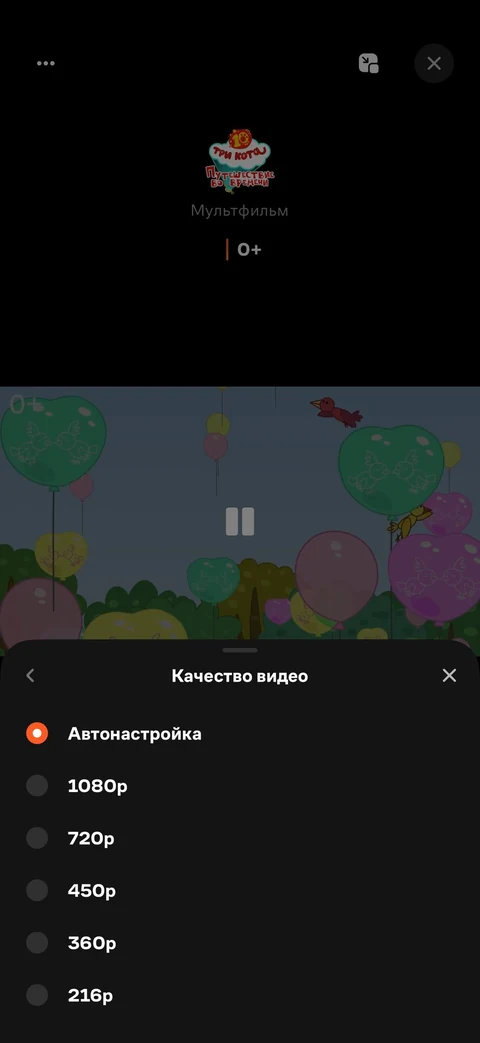The height and width of the screenshot is (1043, 480).
Task: Close the Качество видео panel
Action: pyautogui.click(x=449, y=676)
